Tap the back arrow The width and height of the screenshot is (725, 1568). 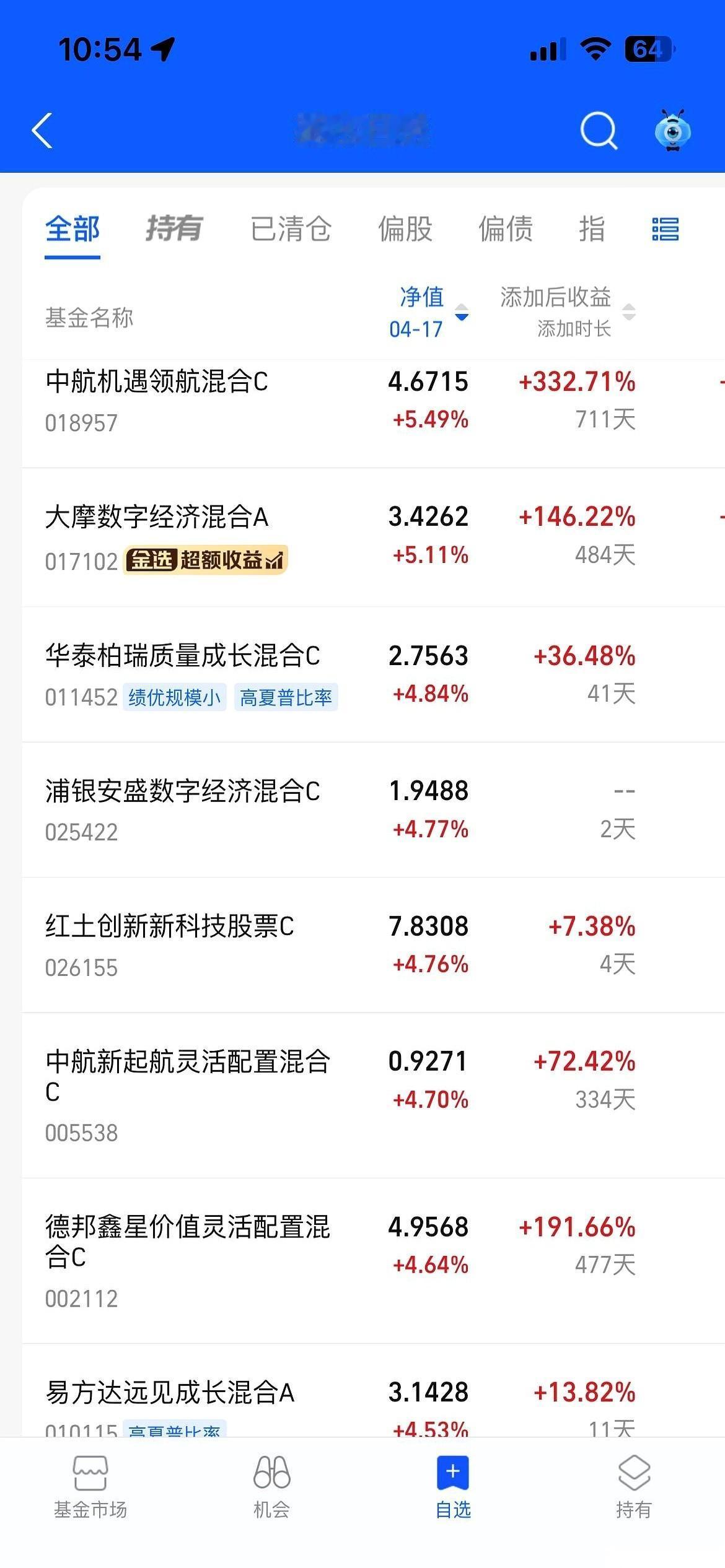coord(42,131)
